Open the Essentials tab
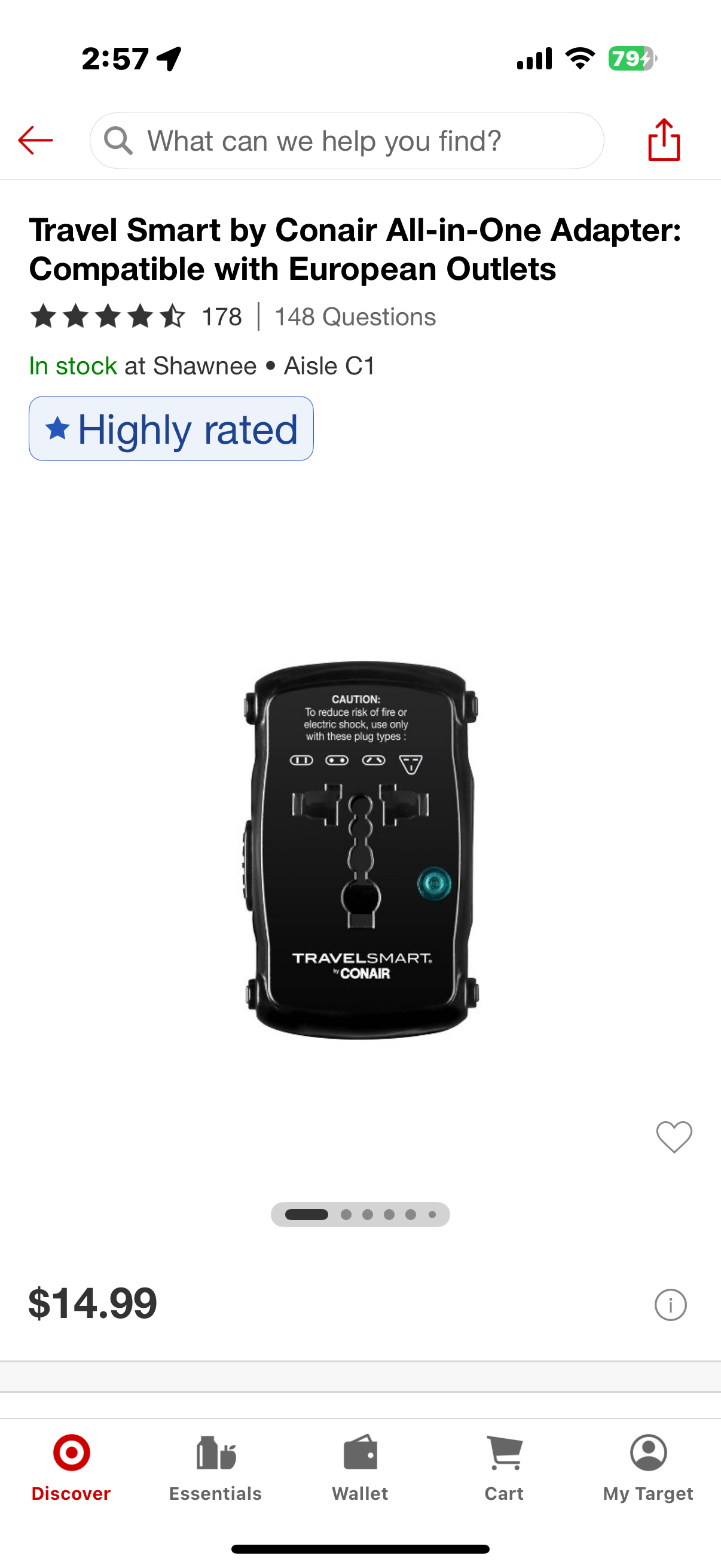Image resolution: width=721 pixels, height=1568 pixels. tap(215, 1468)
